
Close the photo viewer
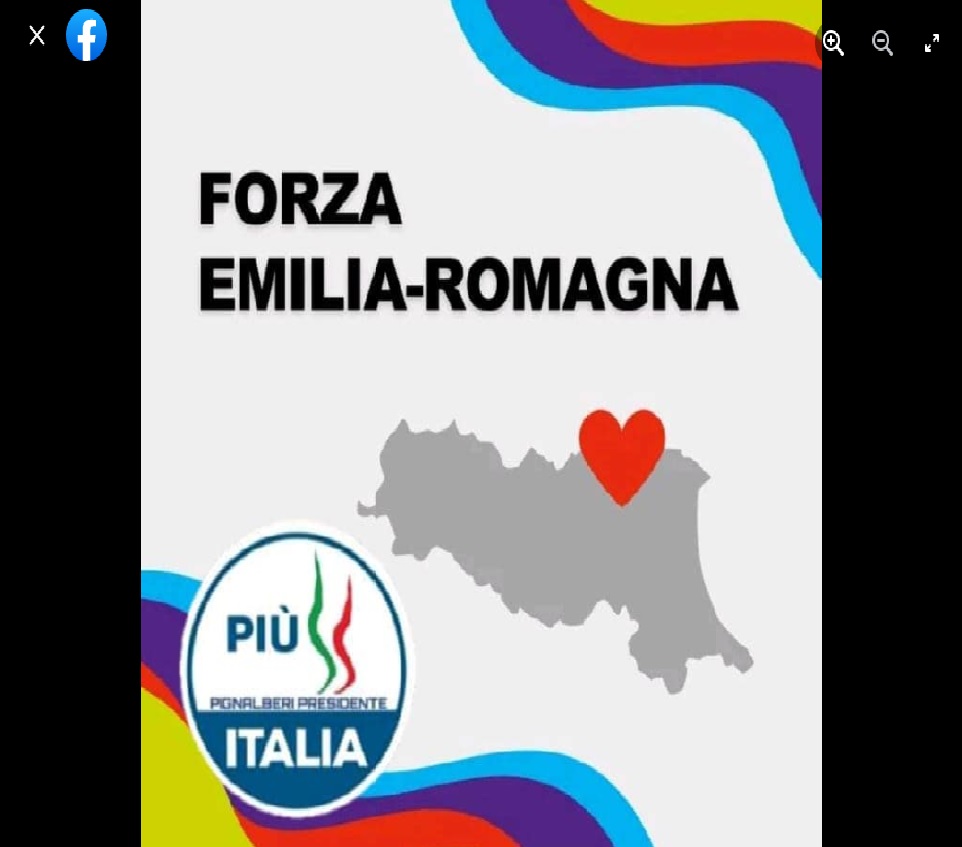tap(37, 36)
